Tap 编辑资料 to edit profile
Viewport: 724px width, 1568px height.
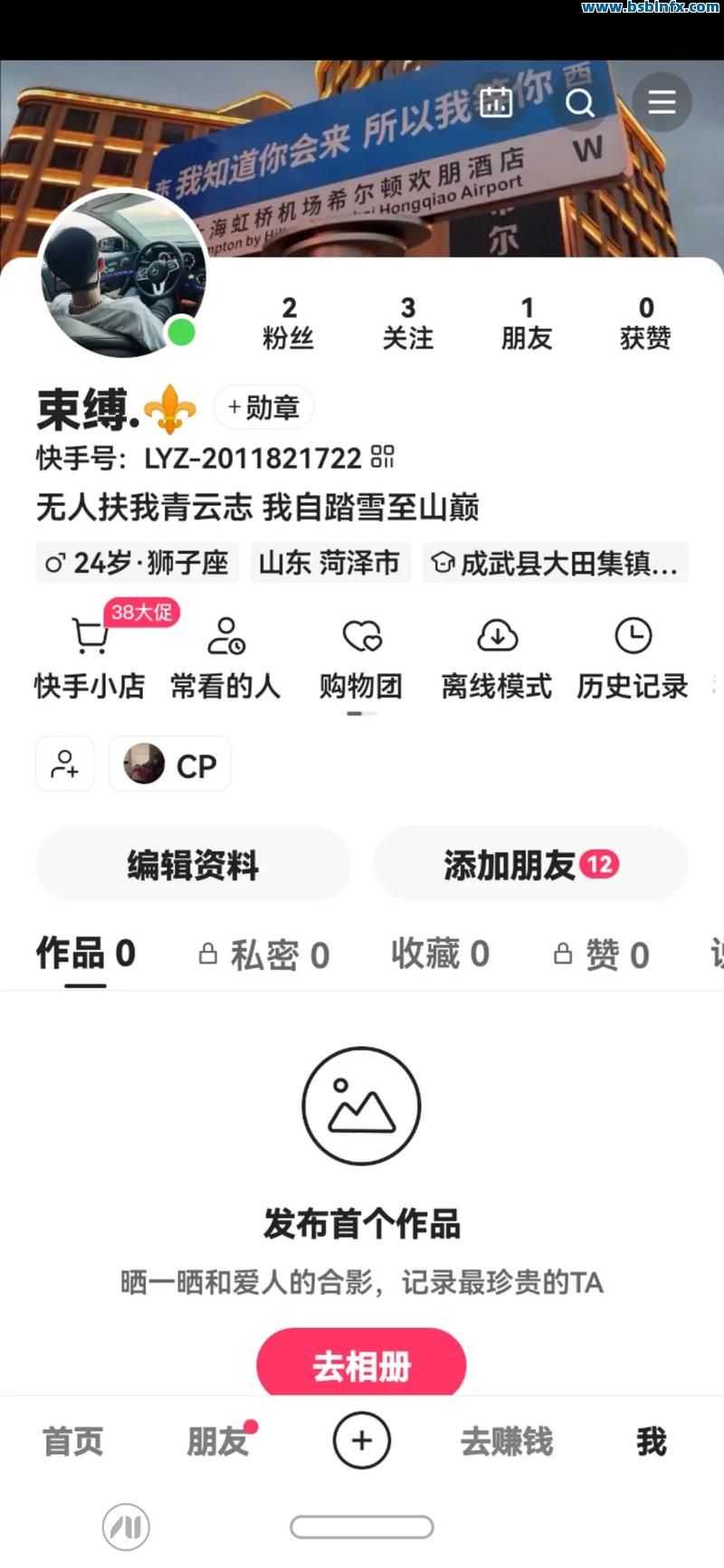(193, 865)
